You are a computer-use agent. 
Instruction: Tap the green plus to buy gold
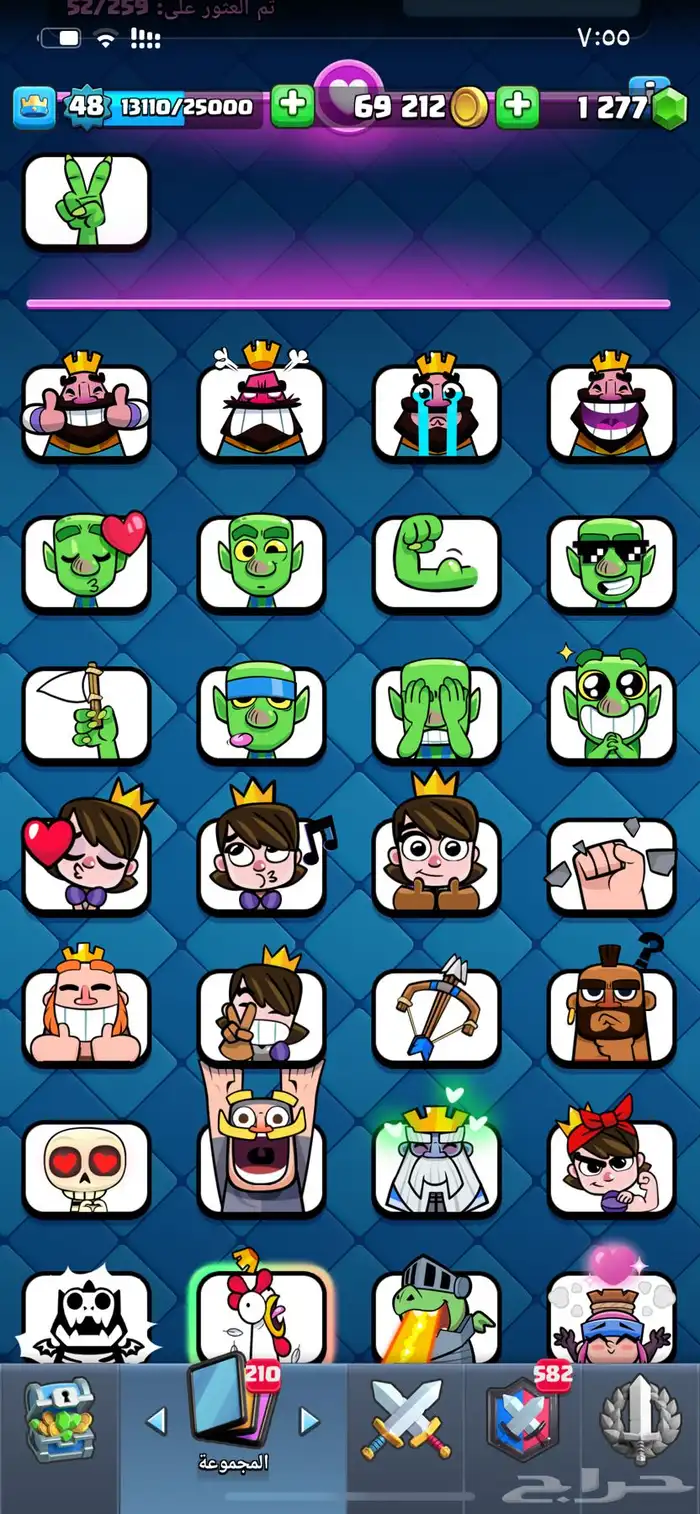click(517, 106)
